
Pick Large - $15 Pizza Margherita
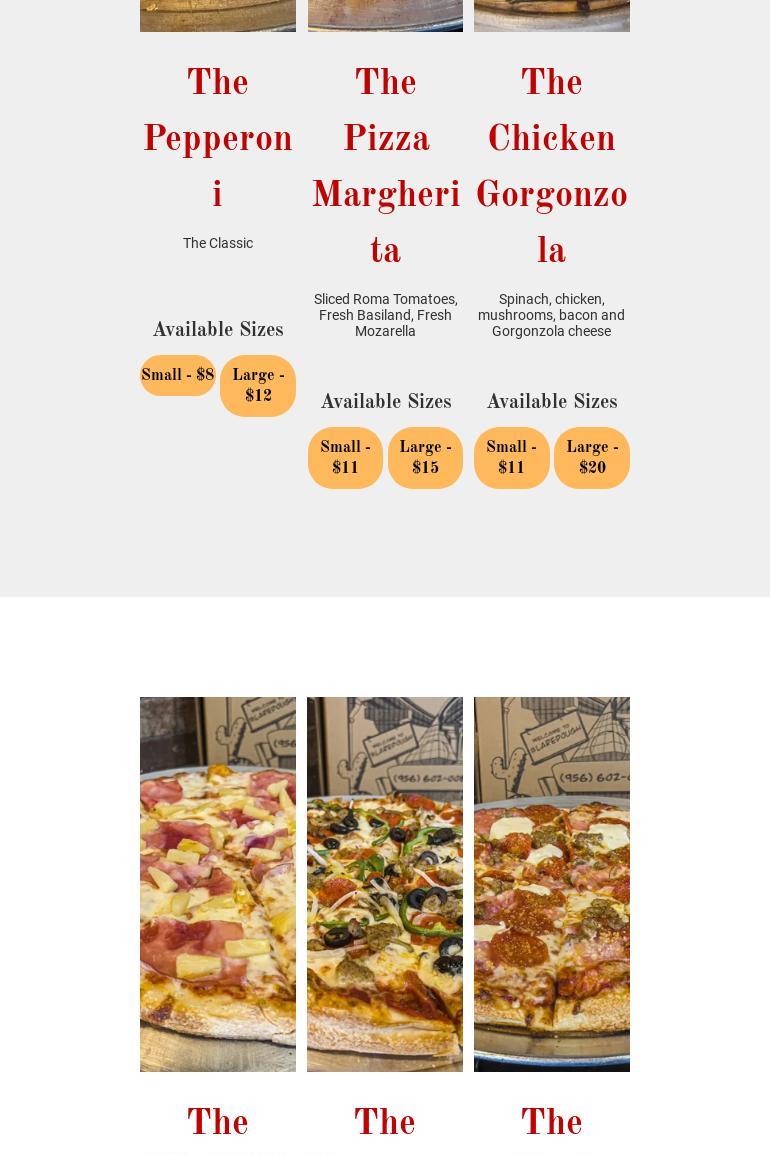point(425,458)
